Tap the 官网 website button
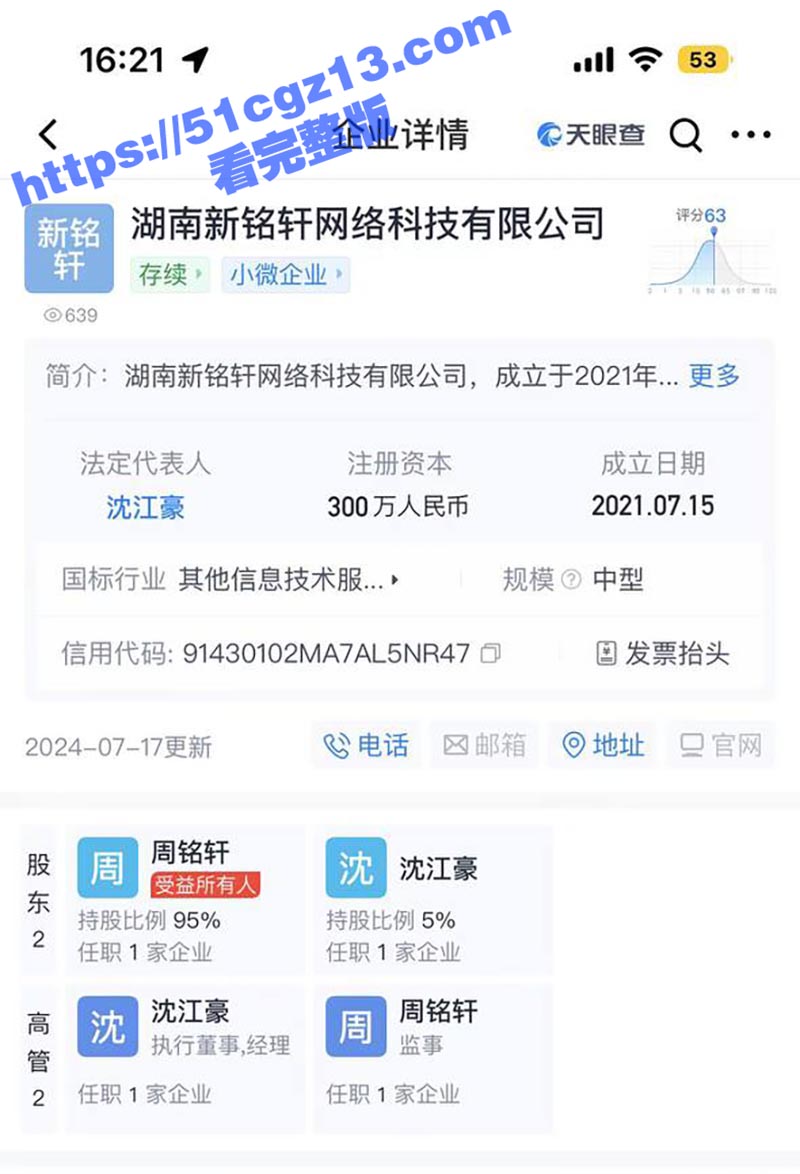Viewport: 800px width, 1174px height. (x=721, y=745)
